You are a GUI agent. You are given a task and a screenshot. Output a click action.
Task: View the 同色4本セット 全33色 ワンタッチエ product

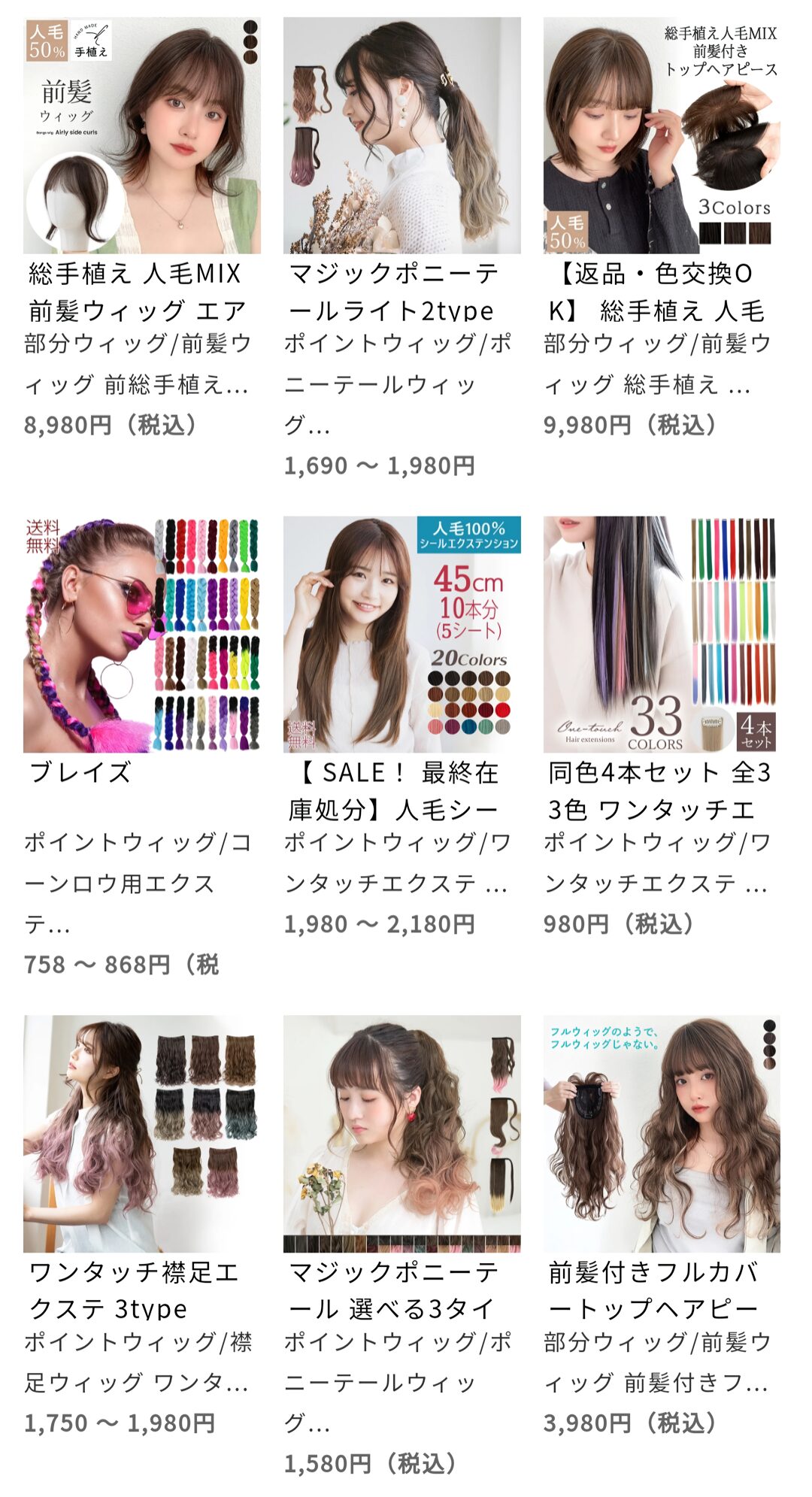[x=662, y=635]
